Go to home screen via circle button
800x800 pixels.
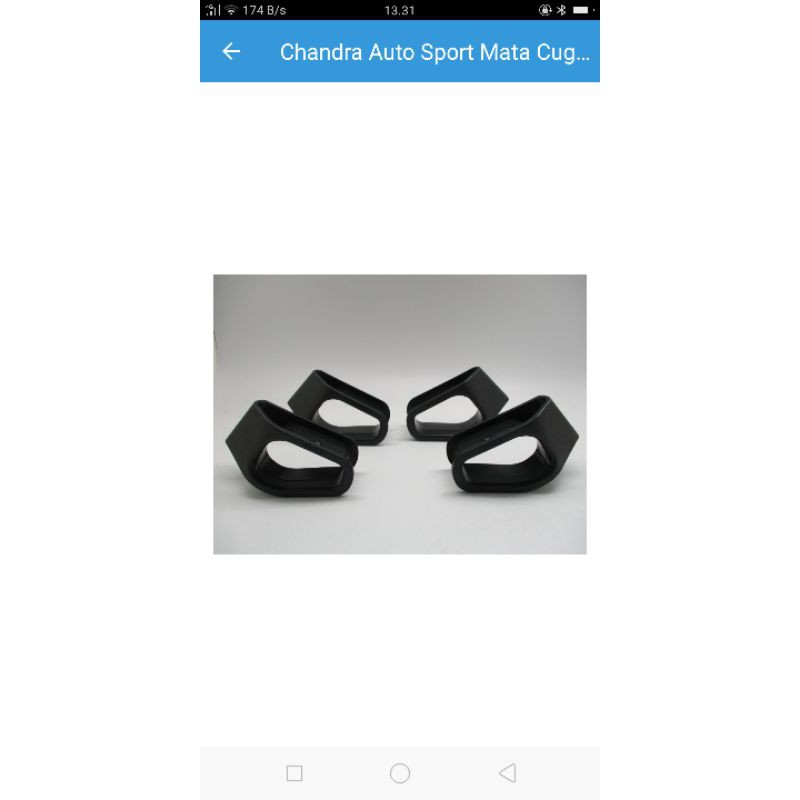pos(400,773)
